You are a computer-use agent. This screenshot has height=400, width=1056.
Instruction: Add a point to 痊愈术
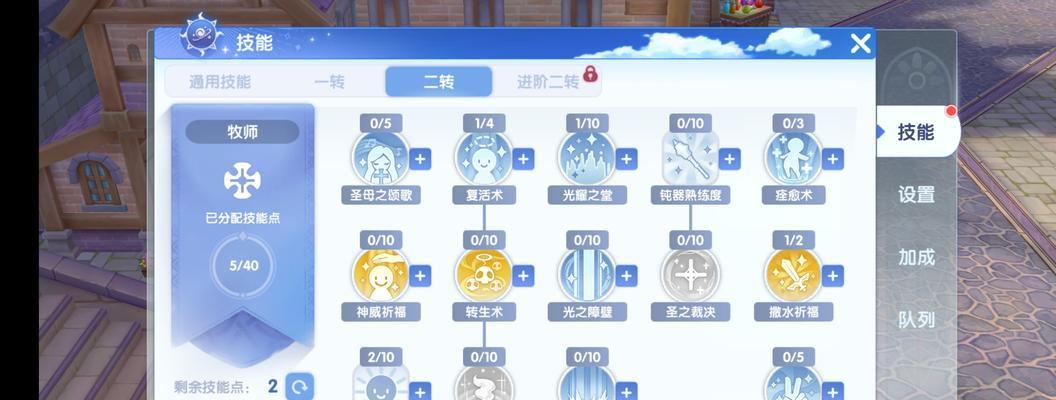[833, 159]
